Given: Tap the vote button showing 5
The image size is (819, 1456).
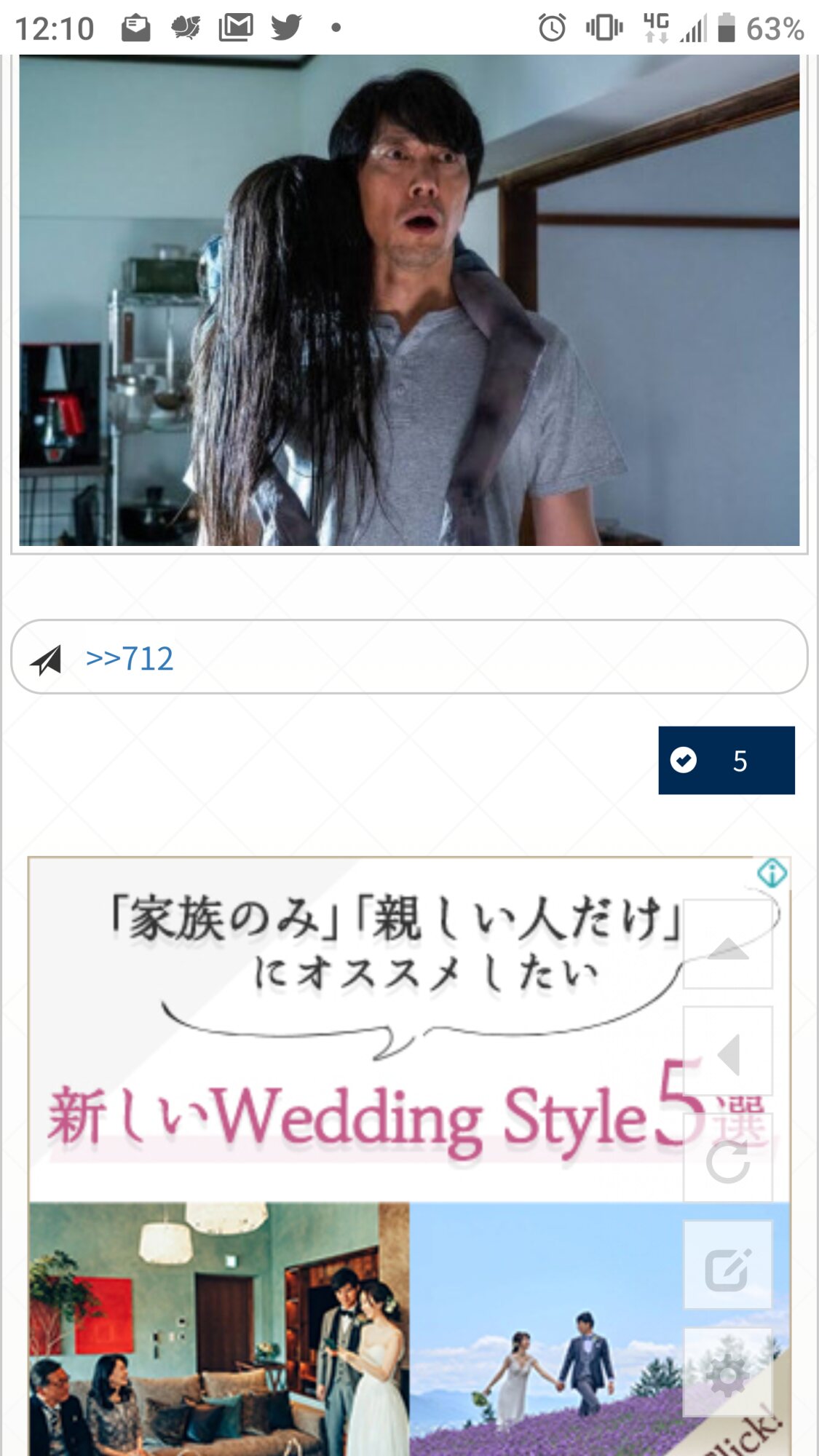Looking at the screenshot, I should [726, 761].
